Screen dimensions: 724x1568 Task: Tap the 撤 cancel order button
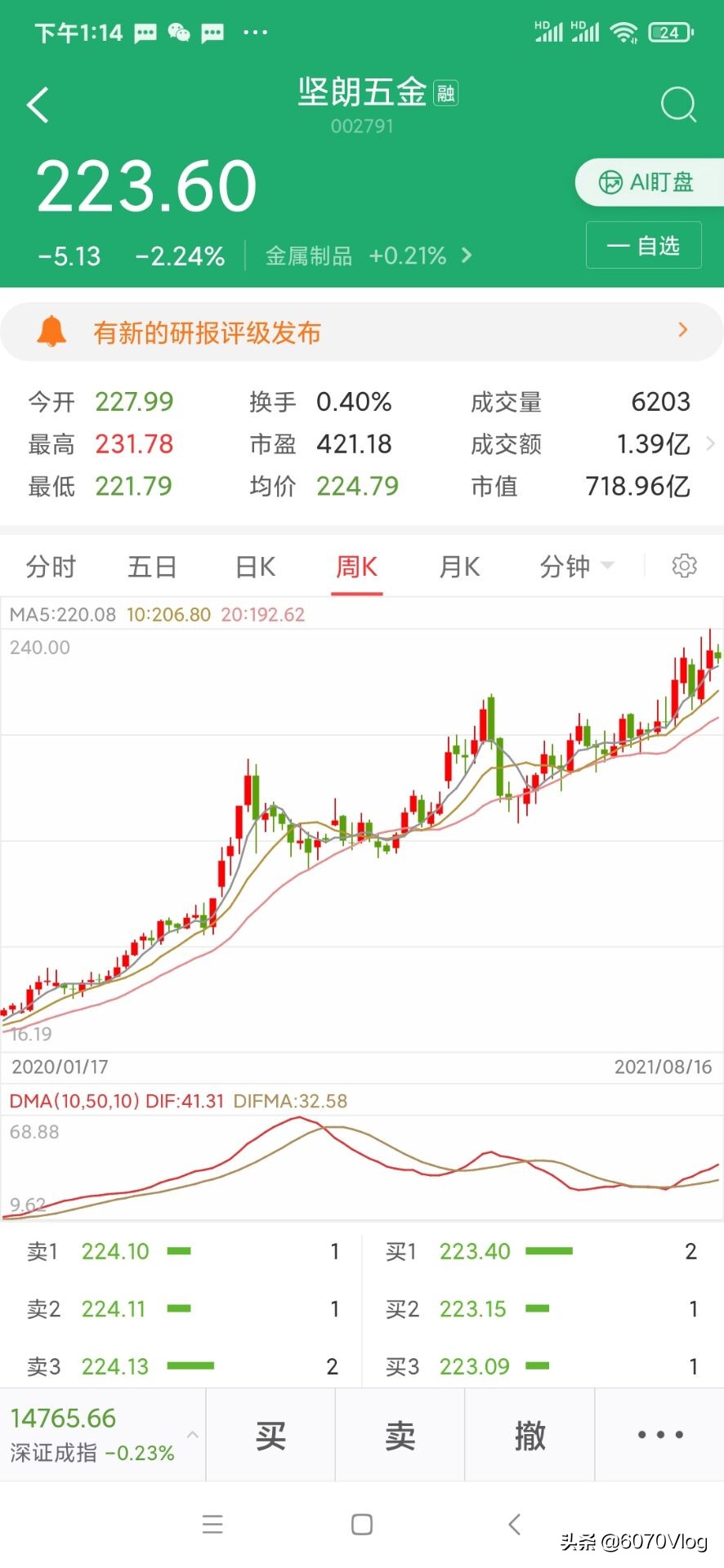[530, 1435]
